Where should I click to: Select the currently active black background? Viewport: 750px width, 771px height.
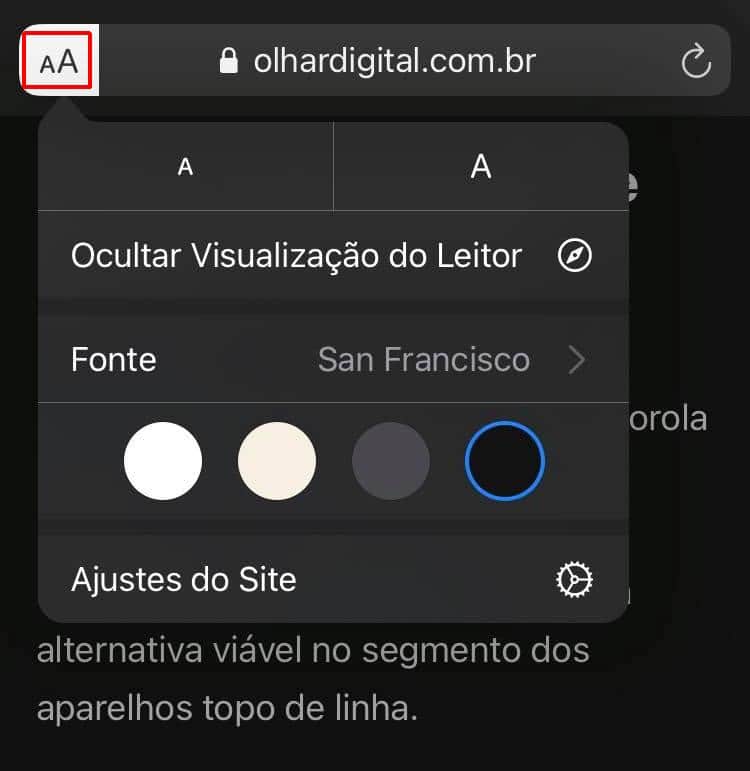click(505, 460)
